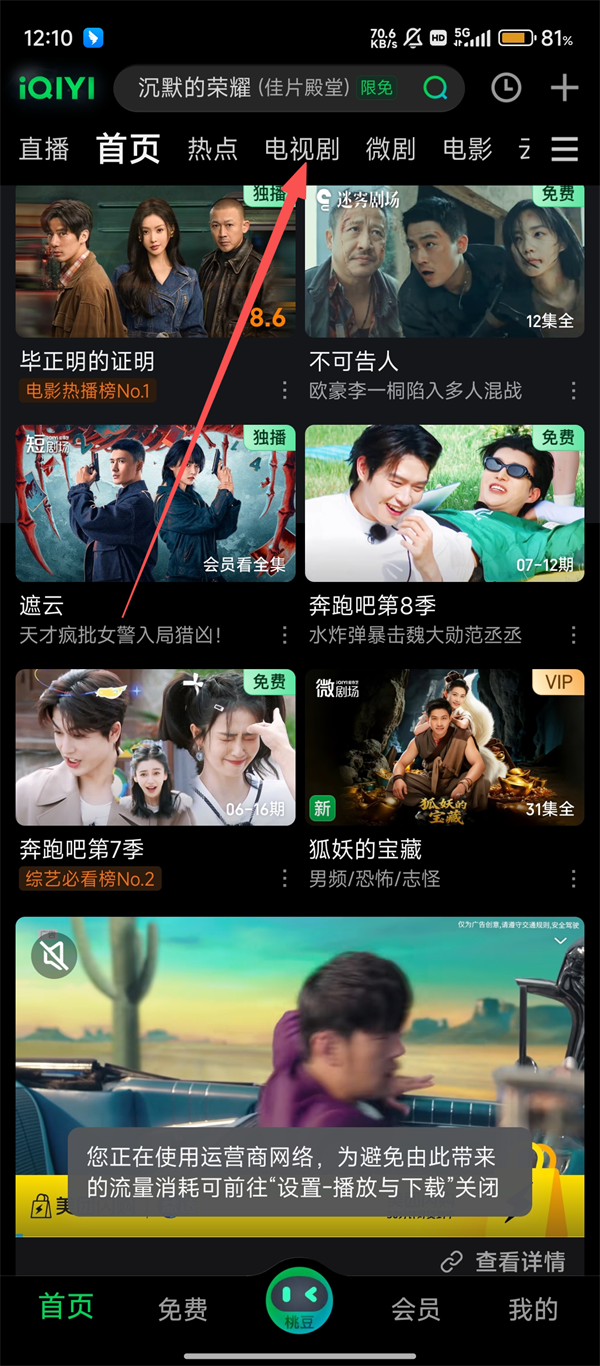Open the 会员 bottom tab
Image resolution: width=600 pixels, height=1366 pixels.
(x=416, y=1309)
